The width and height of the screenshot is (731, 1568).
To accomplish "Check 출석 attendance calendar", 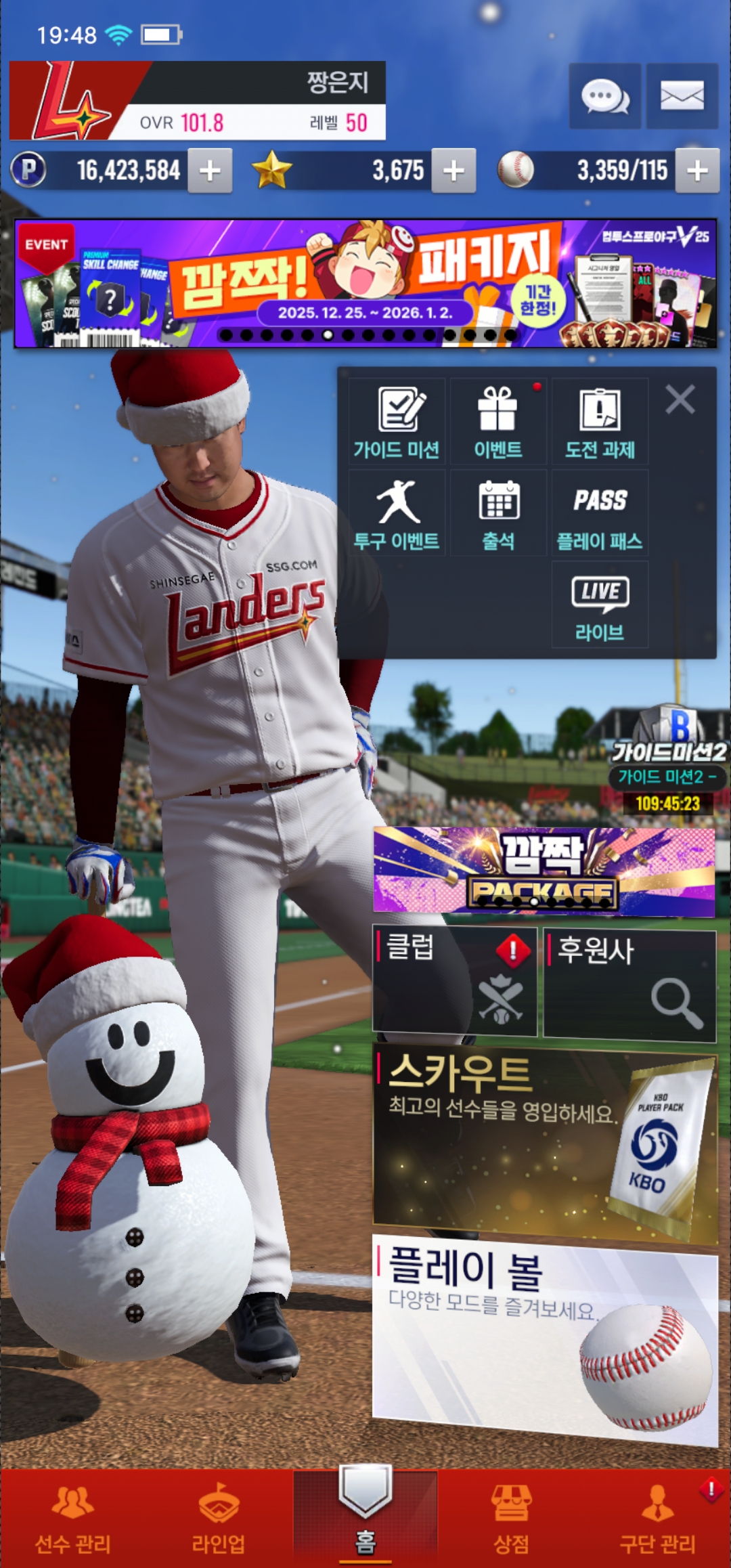I will pos(498,513).
